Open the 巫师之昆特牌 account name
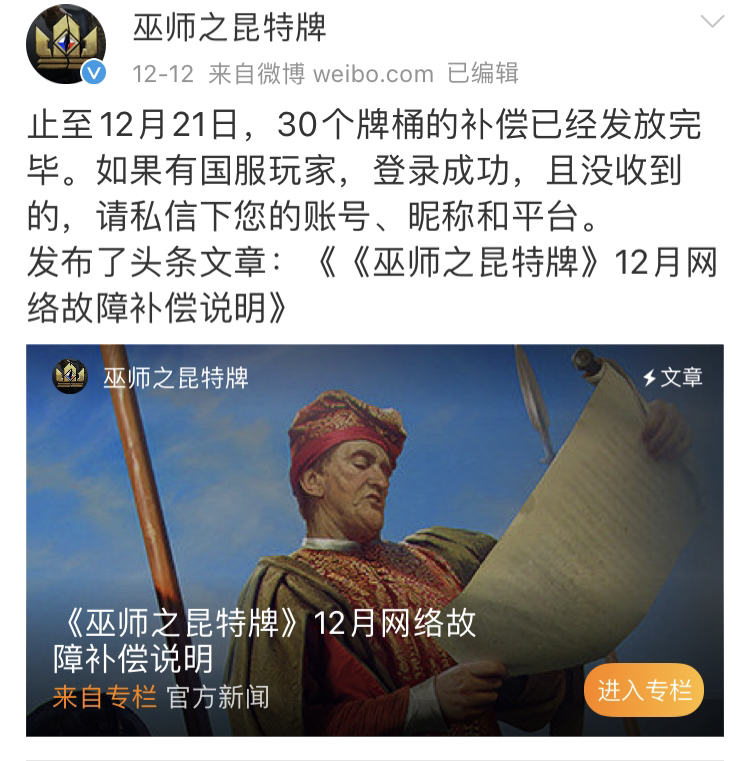The image size is (750, 761). pyautogui.click(x=229, y=27)
